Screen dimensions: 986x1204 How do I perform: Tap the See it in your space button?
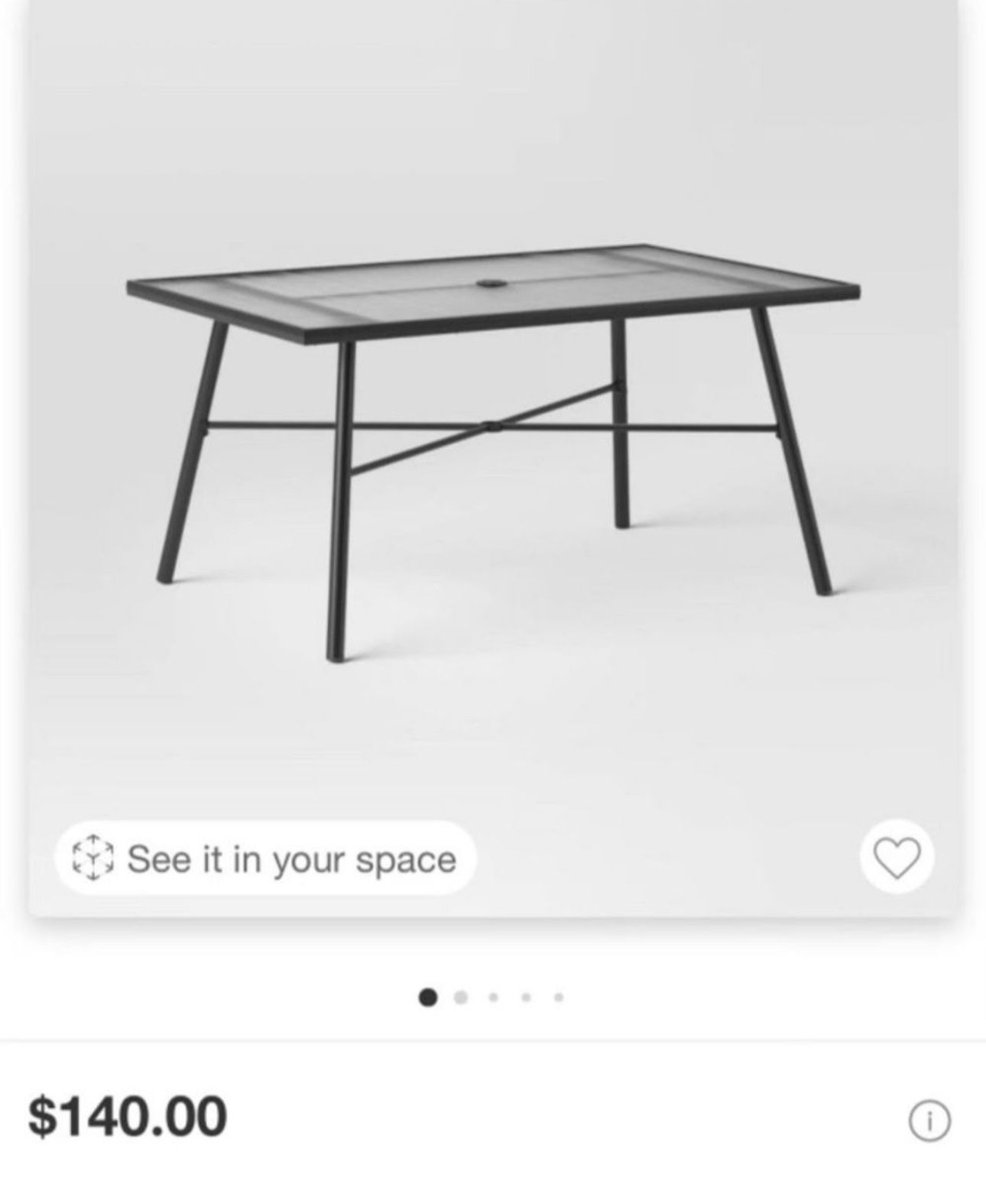[265, 858]
